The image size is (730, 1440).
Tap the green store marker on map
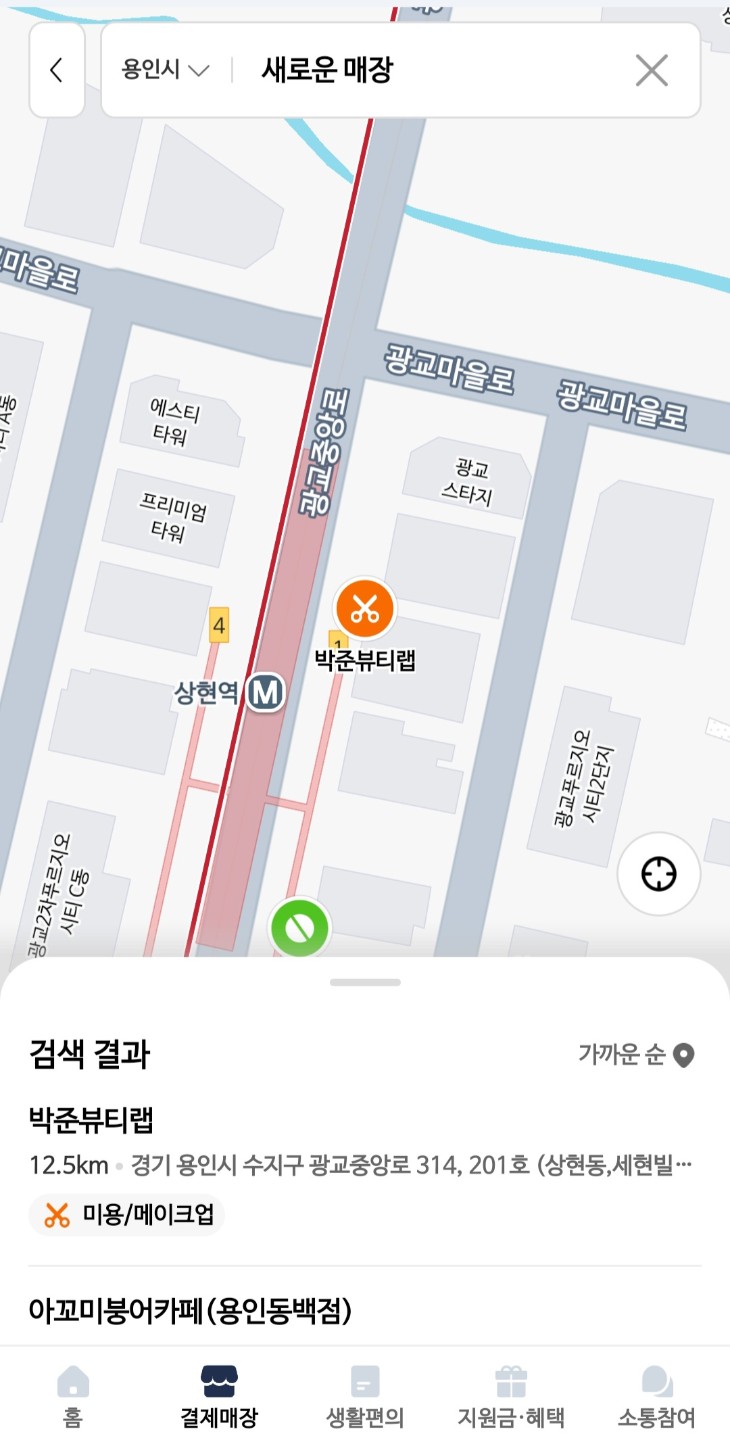tap(299, 928)
